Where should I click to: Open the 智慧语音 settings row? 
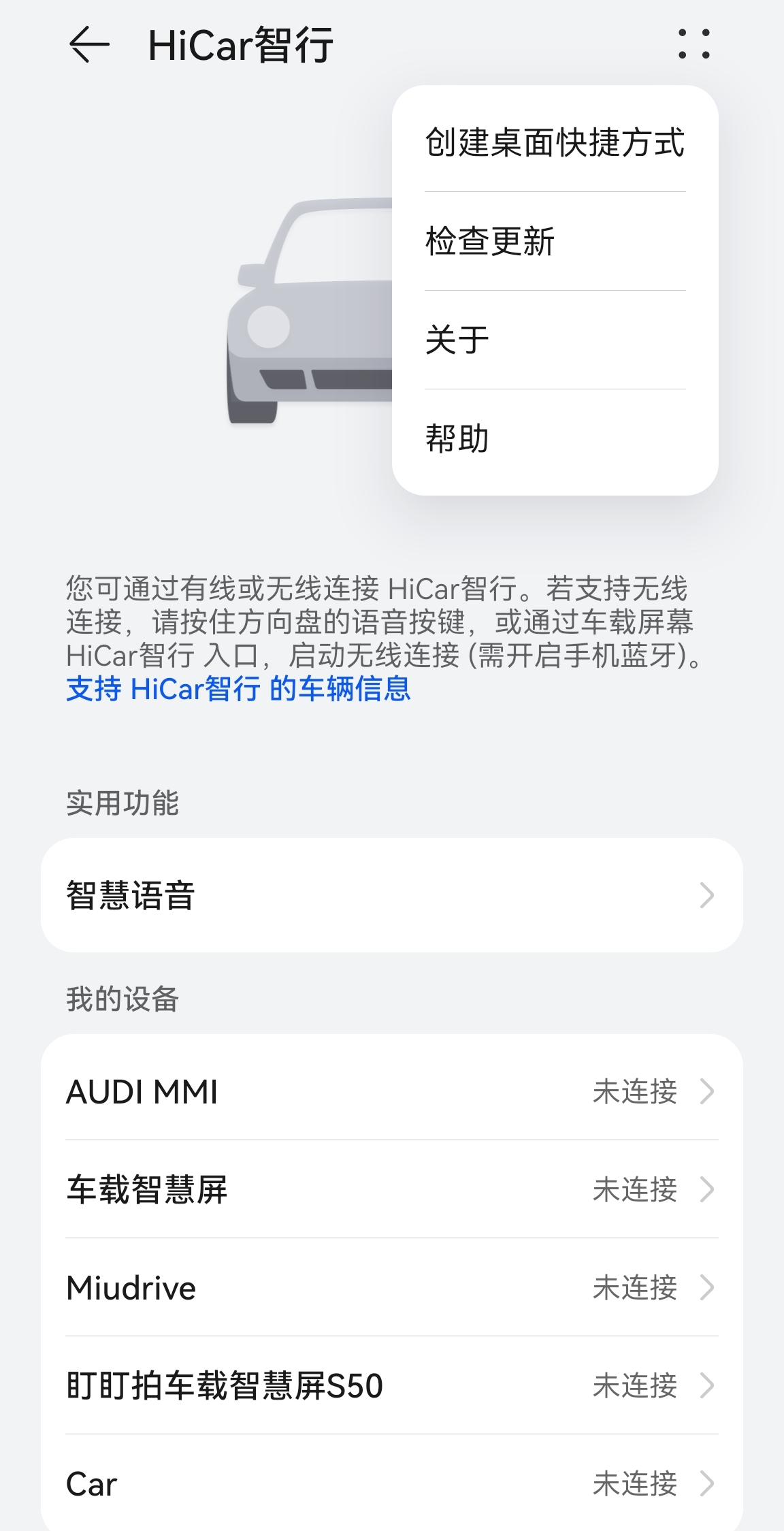(392, 895)
